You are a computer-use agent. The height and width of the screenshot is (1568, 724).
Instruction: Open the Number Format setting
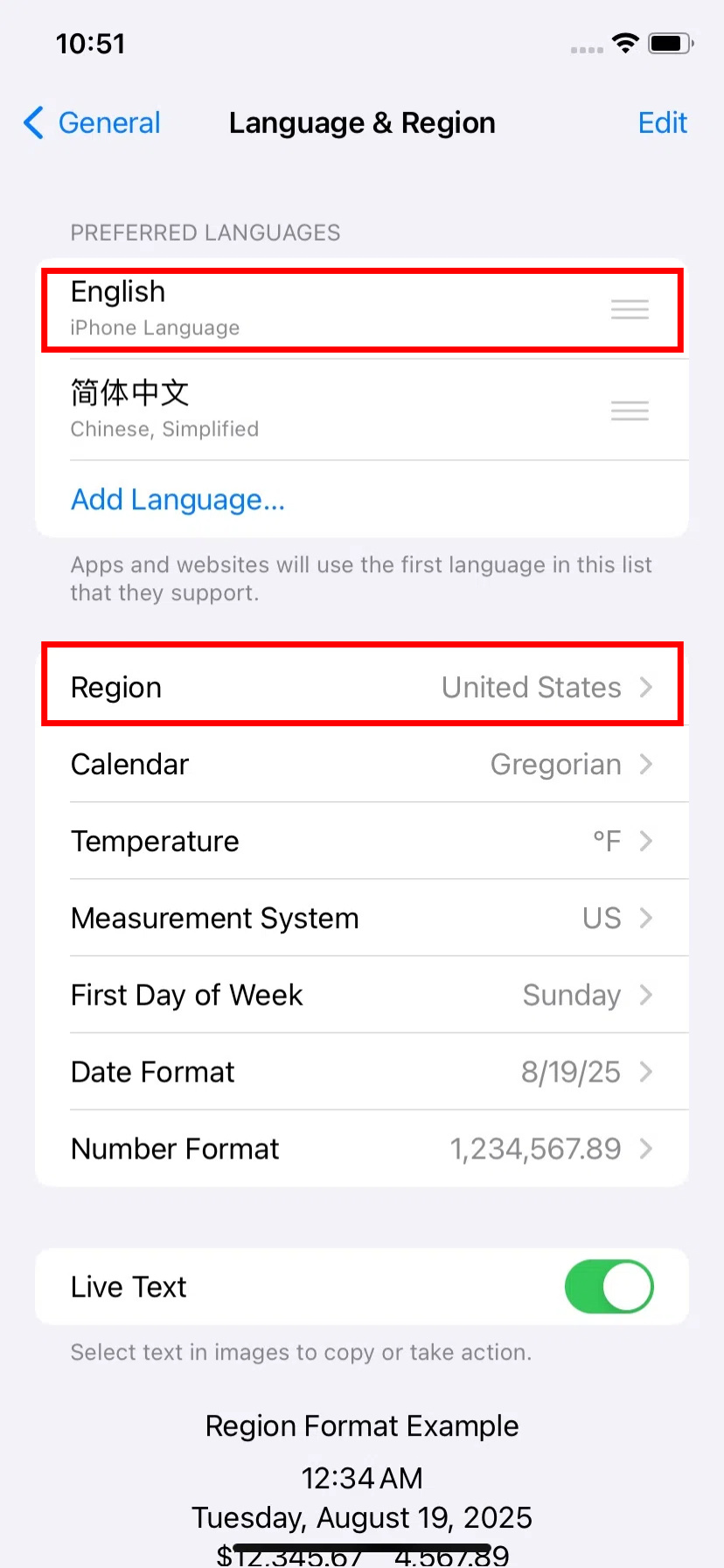361,1150
